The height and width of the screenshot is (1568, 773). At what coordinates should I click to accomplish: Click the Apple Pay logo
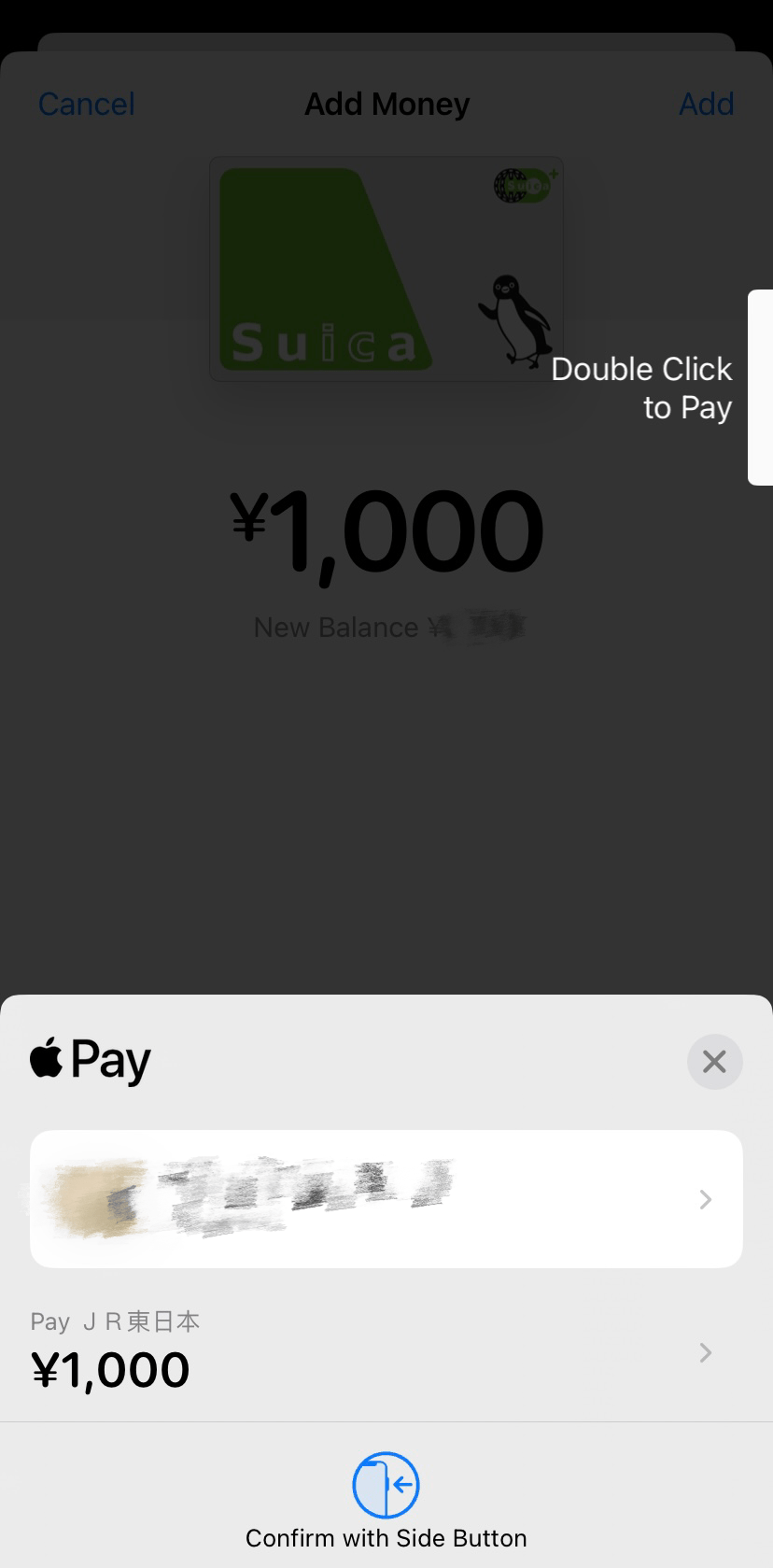coord(90,1060)
